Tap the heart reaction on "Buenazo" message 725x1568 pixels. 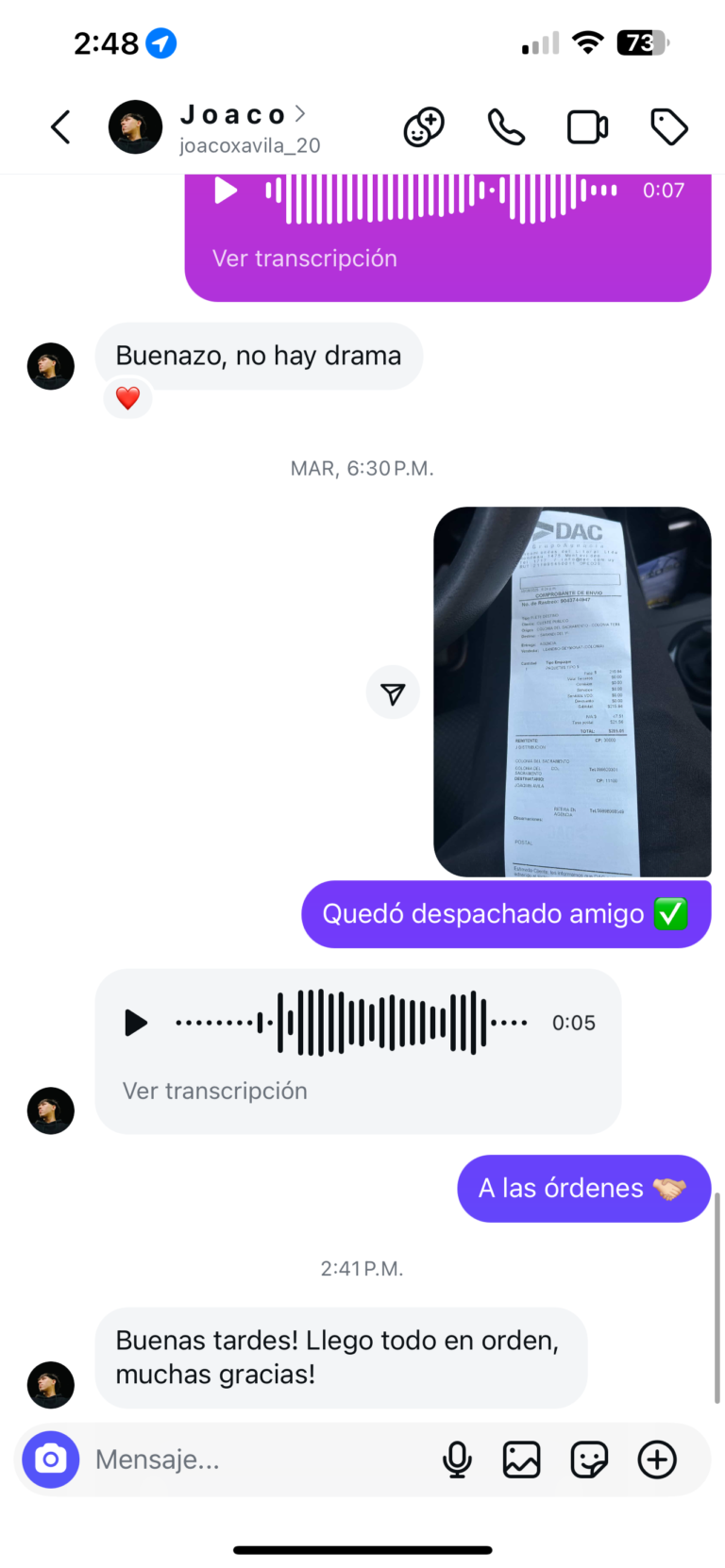pos(127,398)
